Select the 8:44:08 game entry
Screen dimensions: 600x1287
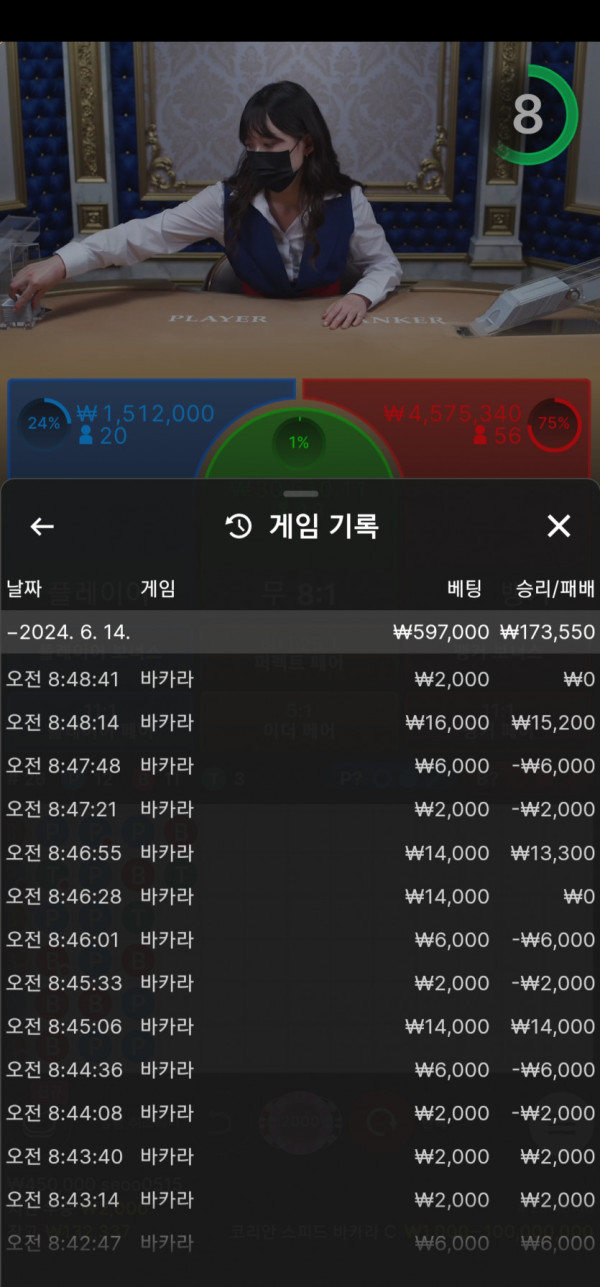click(300, 1113)
